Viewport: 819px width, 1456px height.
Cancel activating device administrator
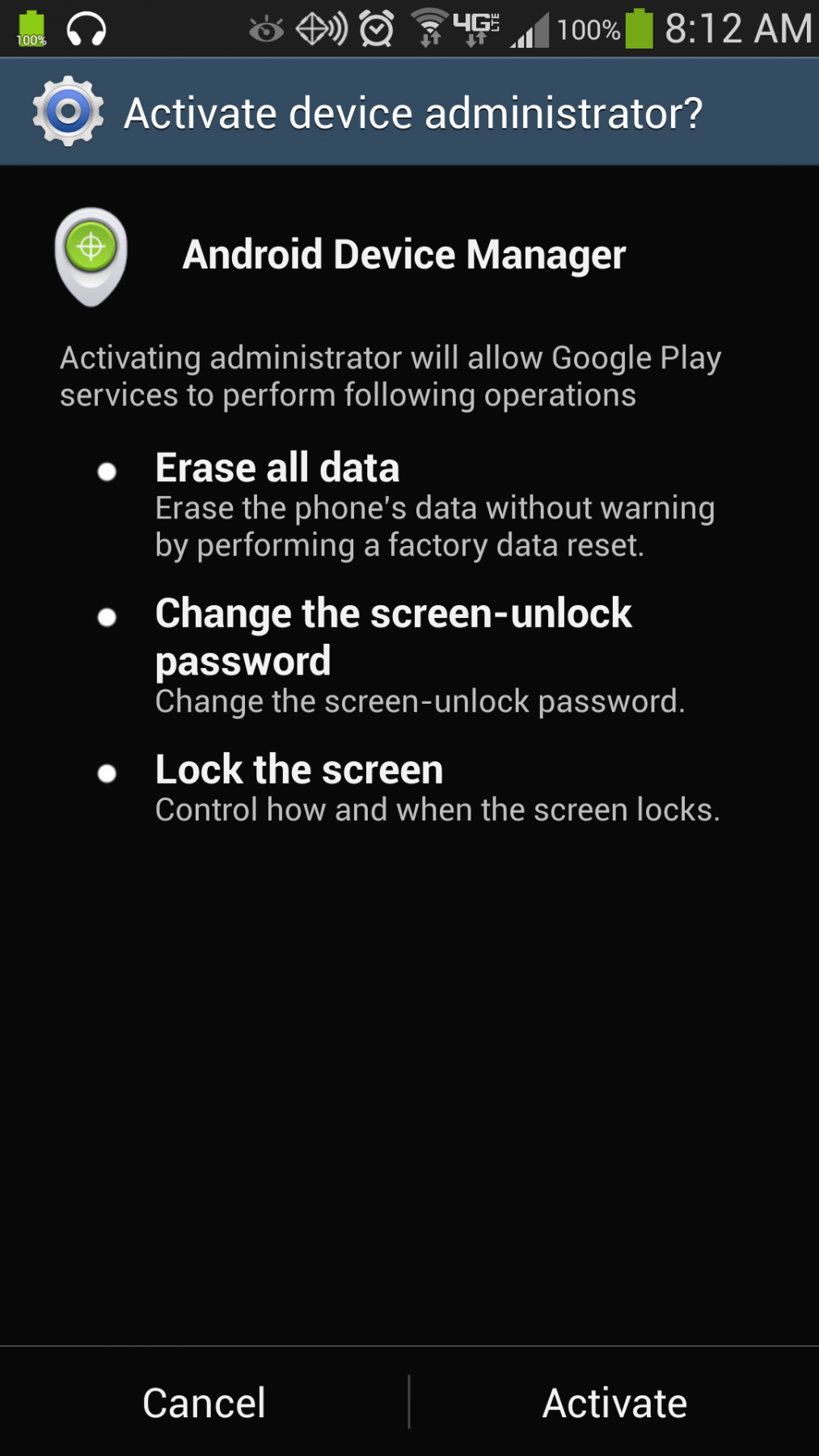[x=204, y=1403]
